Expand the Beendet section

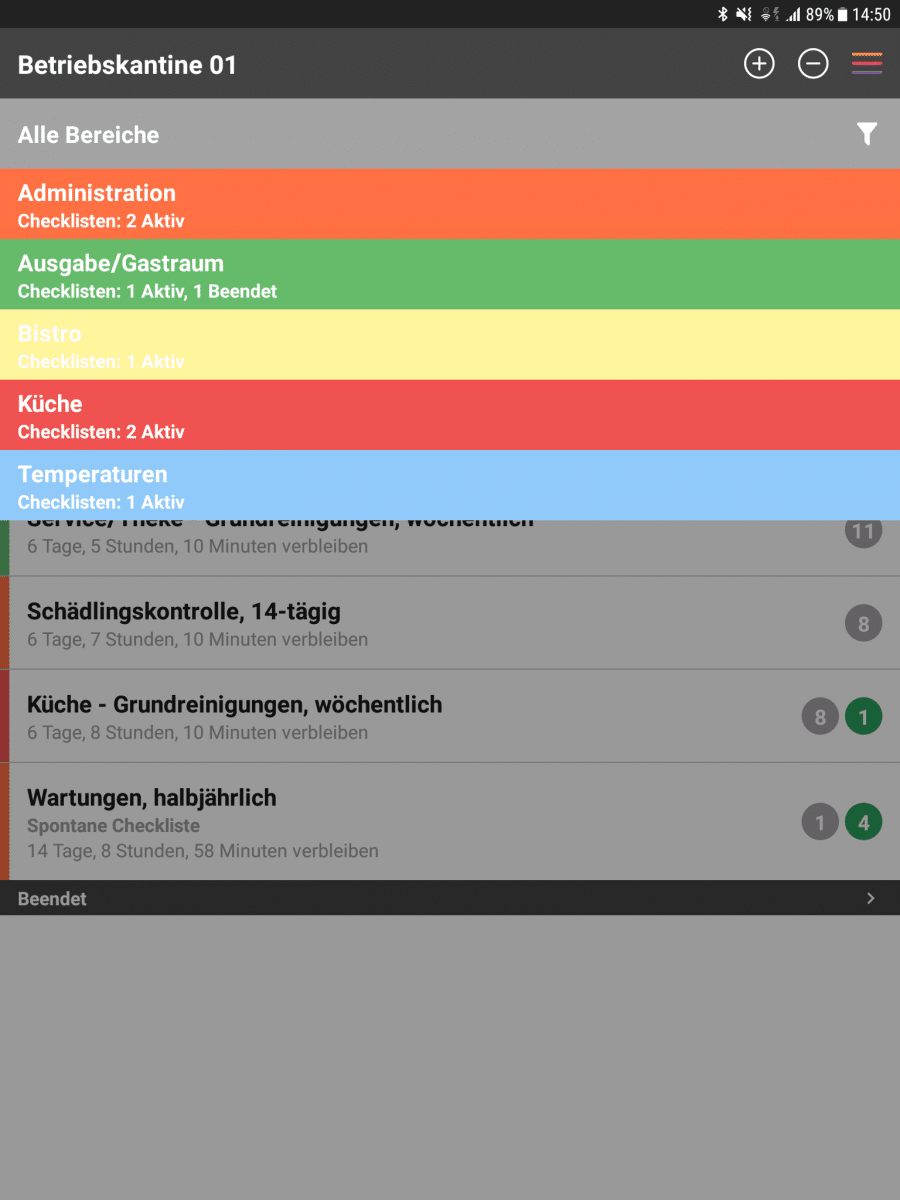pyautogui.click(x=450, y=898)
